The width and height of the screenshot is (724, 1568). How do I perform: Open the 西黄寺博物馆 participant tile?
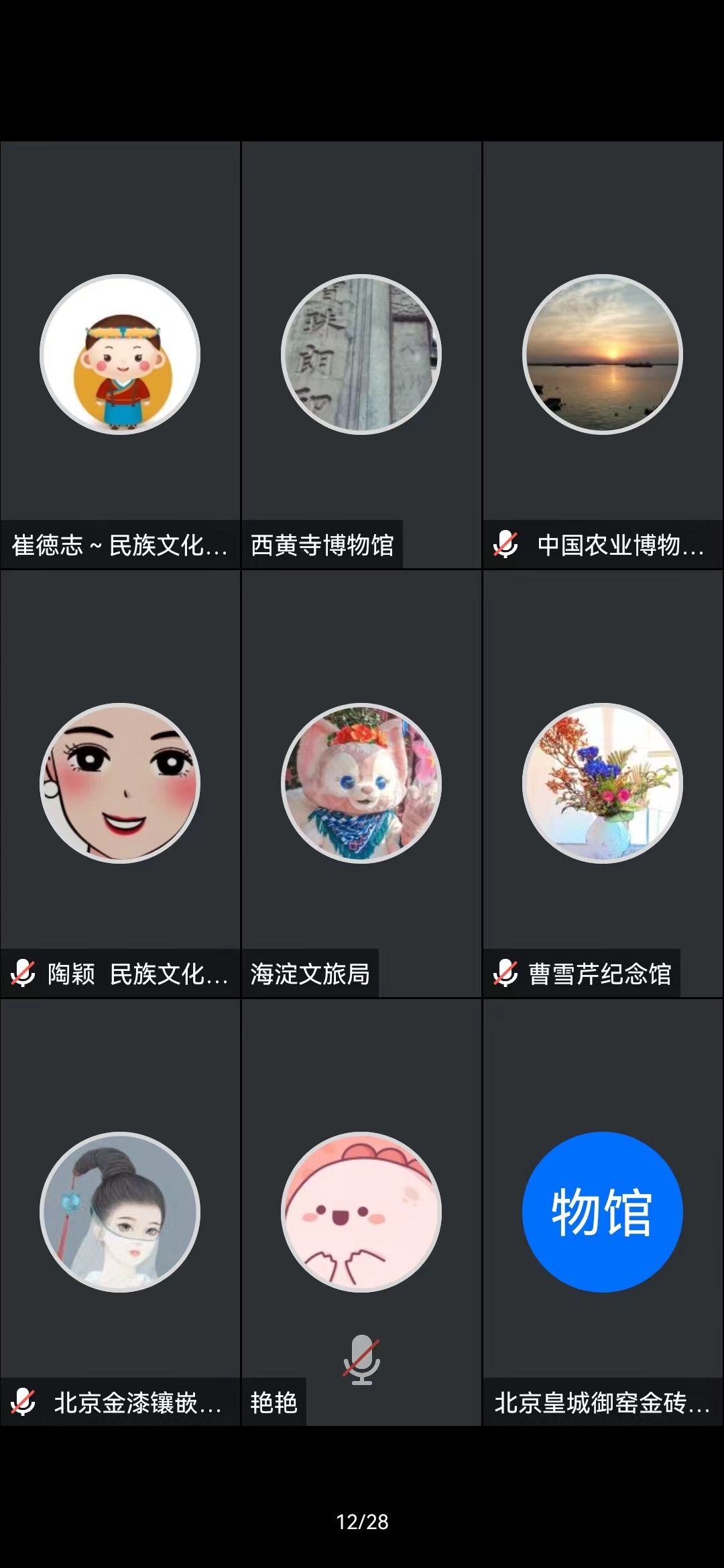[x=361, y=354]
